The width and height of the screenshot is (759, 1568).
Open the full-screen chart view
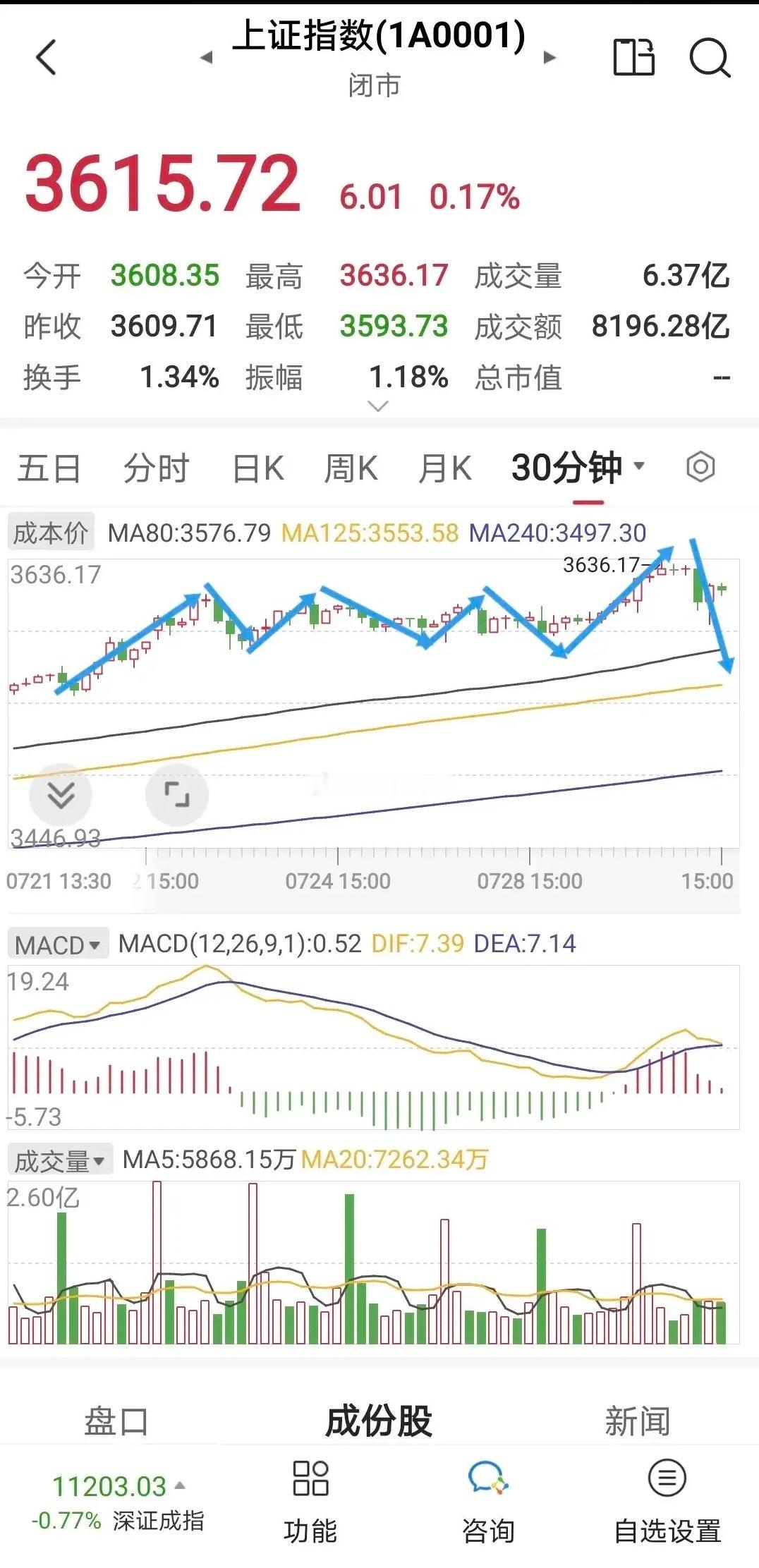177,795
